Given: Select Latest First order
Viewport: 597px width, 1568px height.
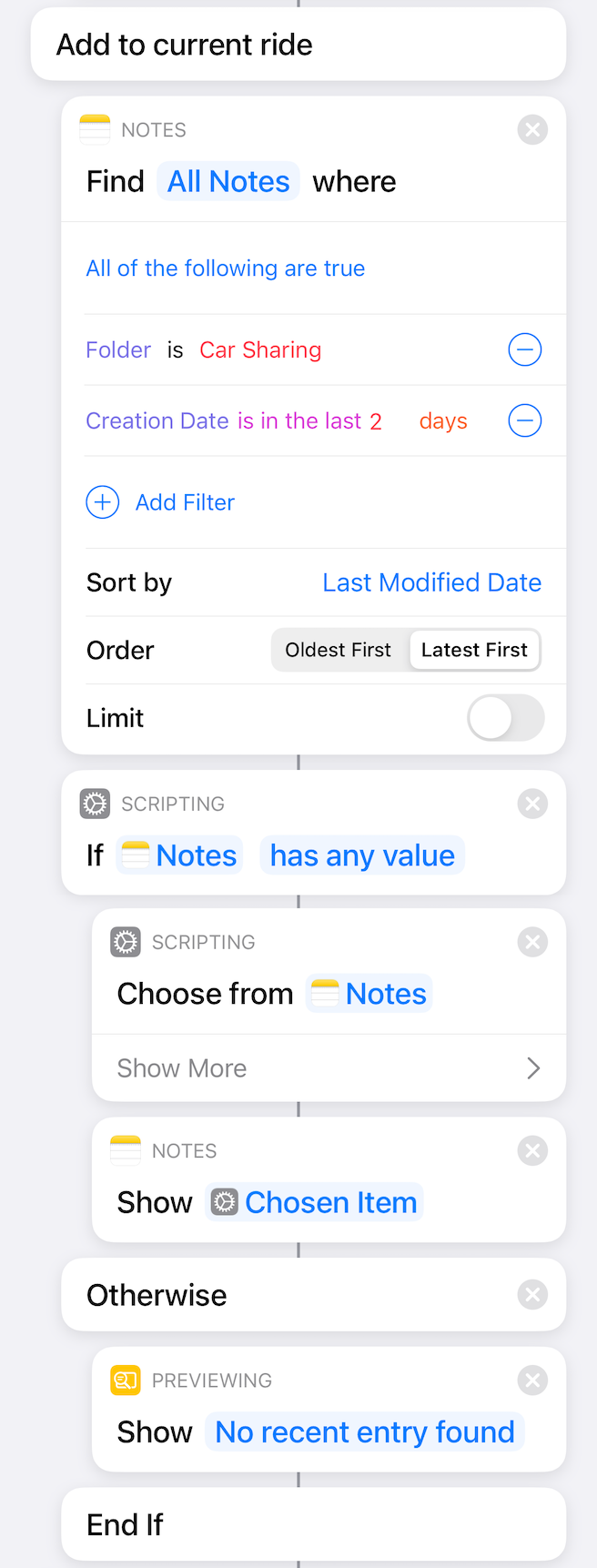Looking at the screenshot, I should pos(474,650).
